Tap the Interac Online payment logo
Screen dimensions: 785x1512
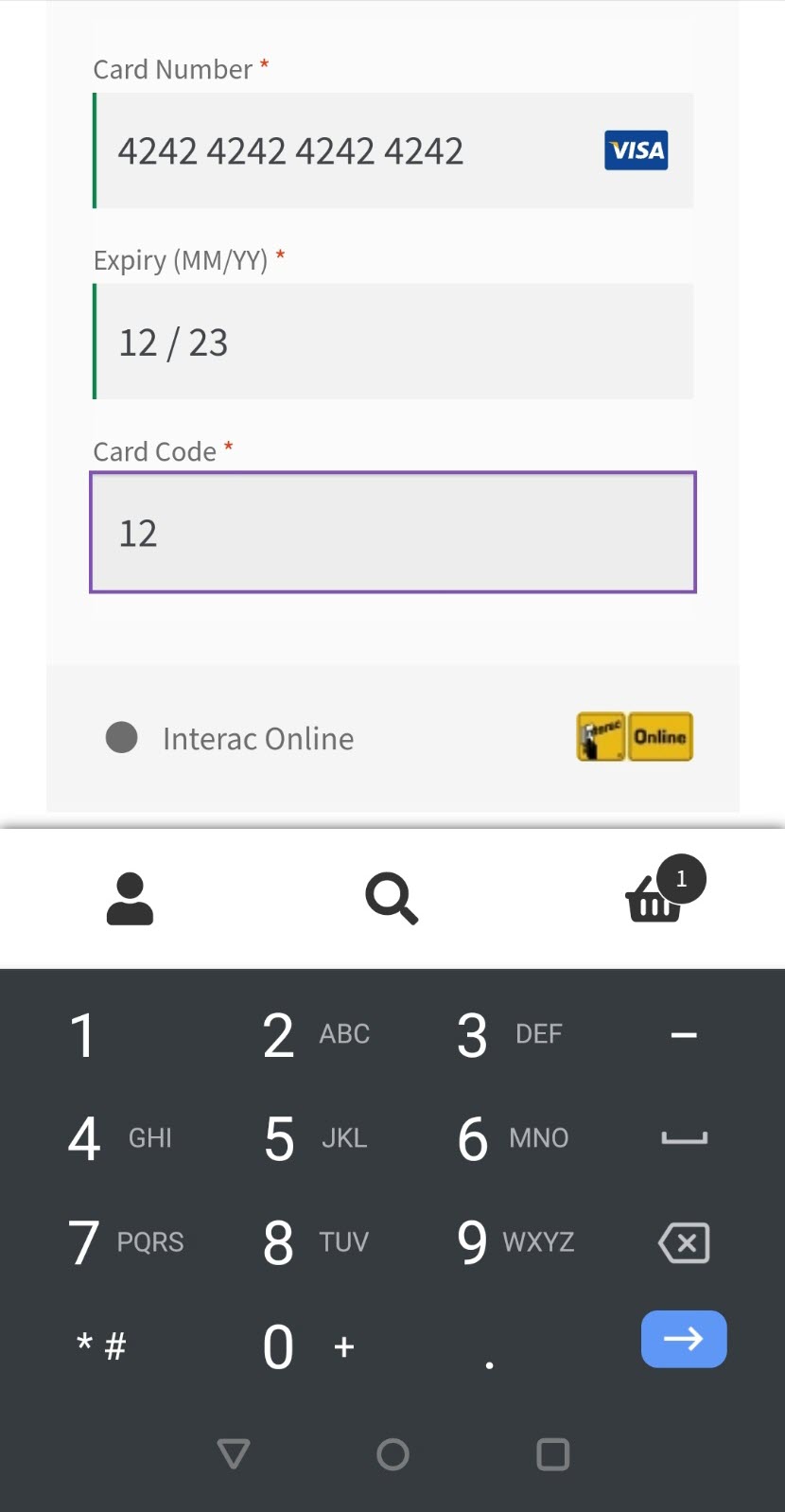(634, 736)
